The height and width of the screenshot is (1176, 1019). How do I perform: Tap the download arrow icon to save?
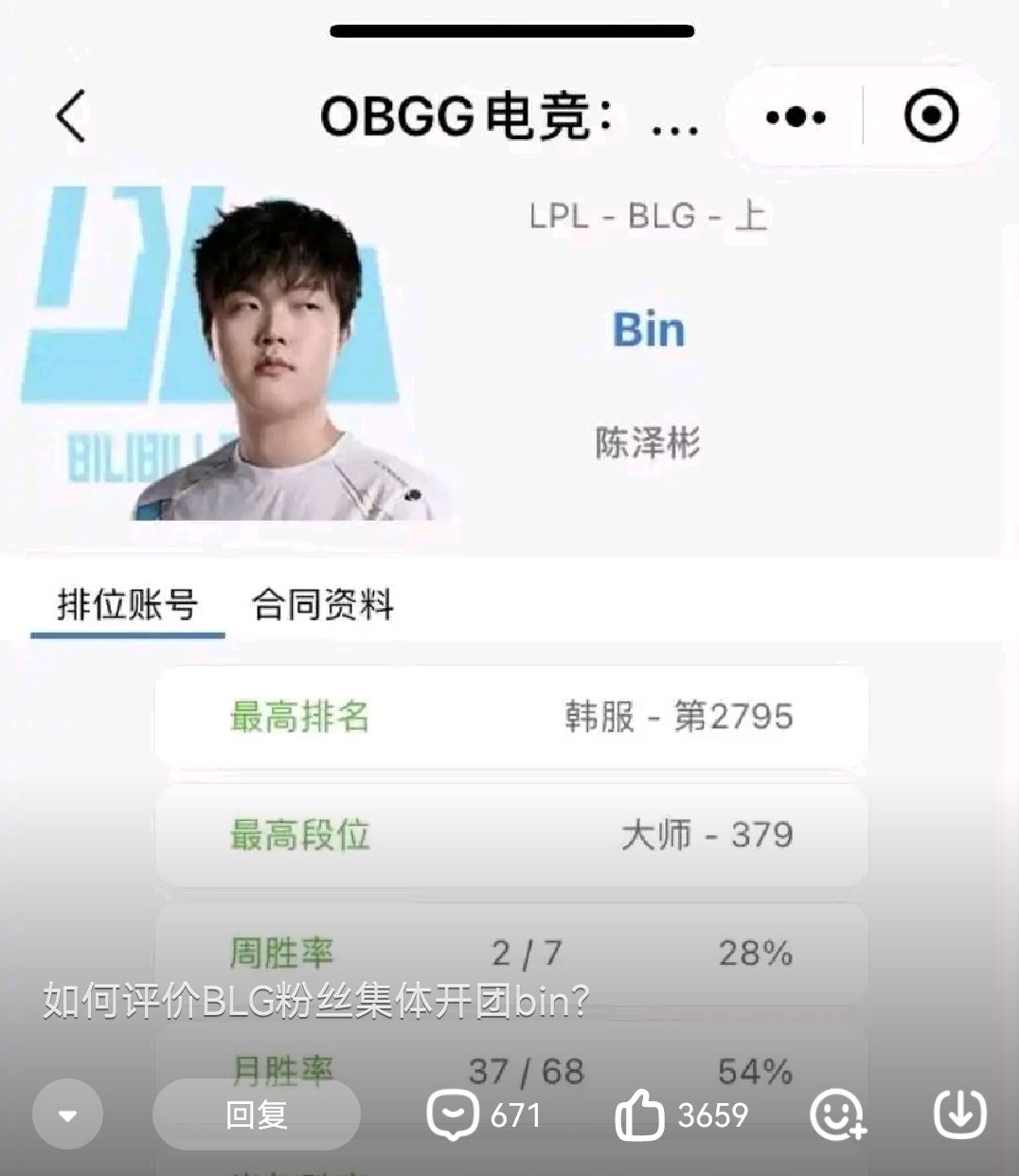pos(959,1115)
